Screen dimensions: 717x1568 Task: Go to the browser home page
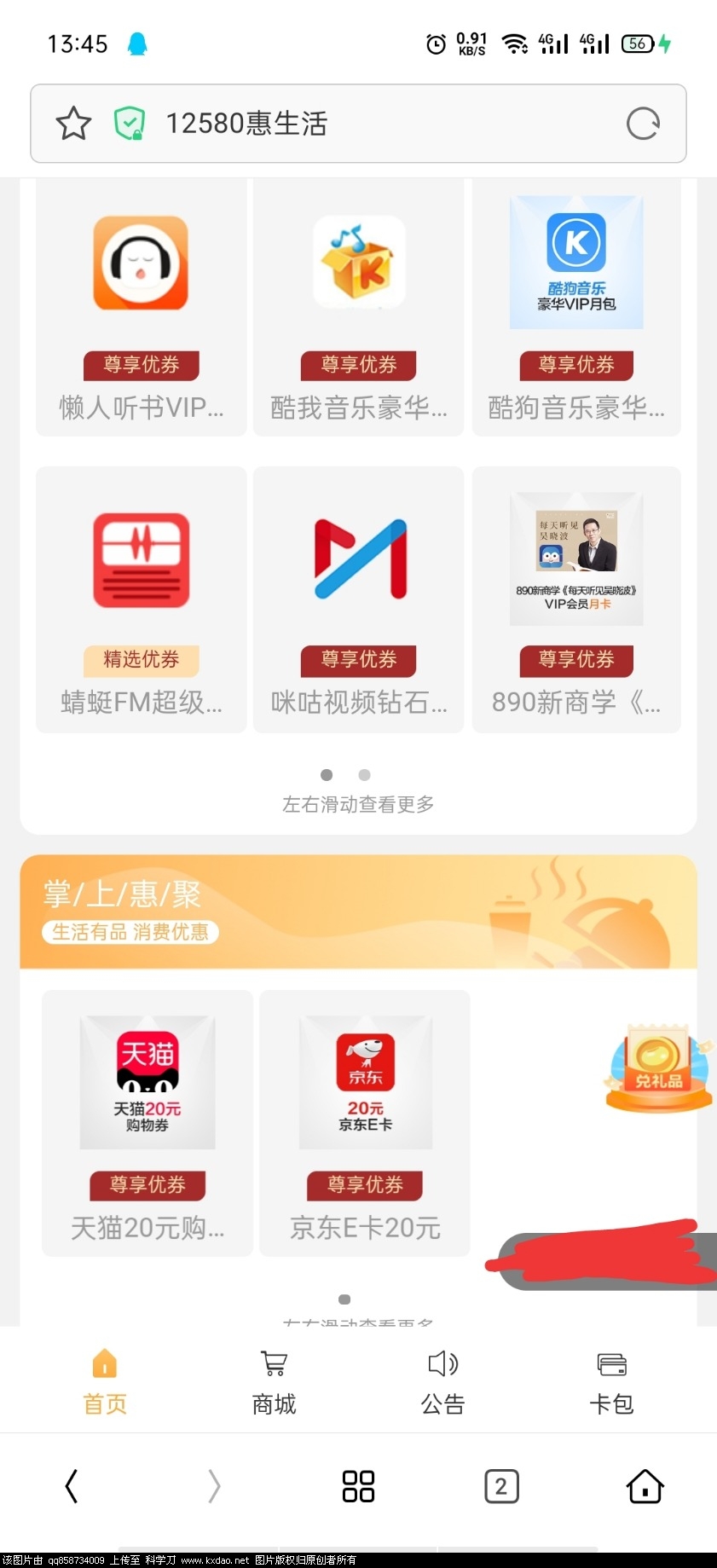click(645, 1486)
